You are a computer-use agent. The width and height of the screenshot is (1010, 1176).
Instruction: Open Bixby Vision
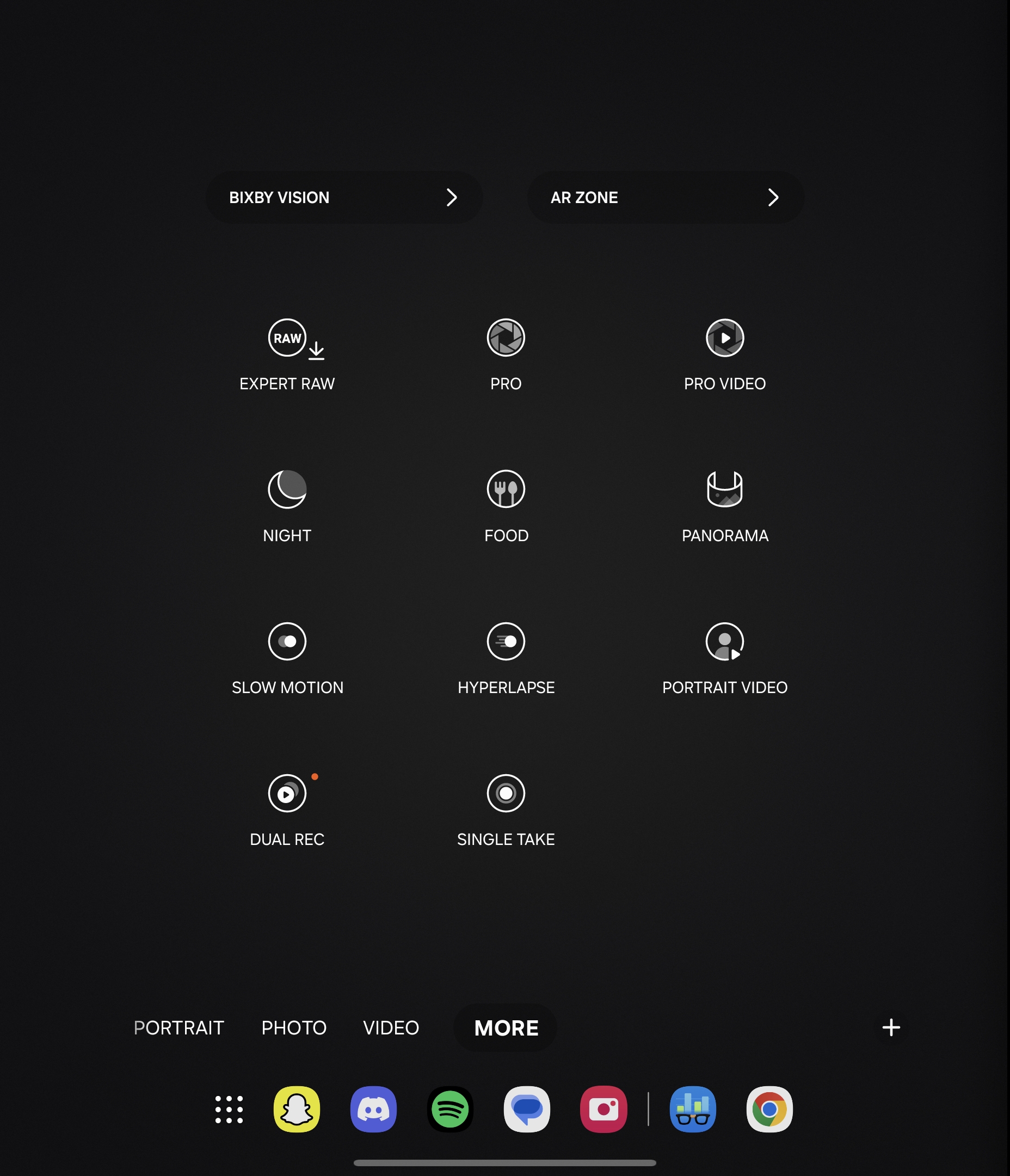coord(343,197)
